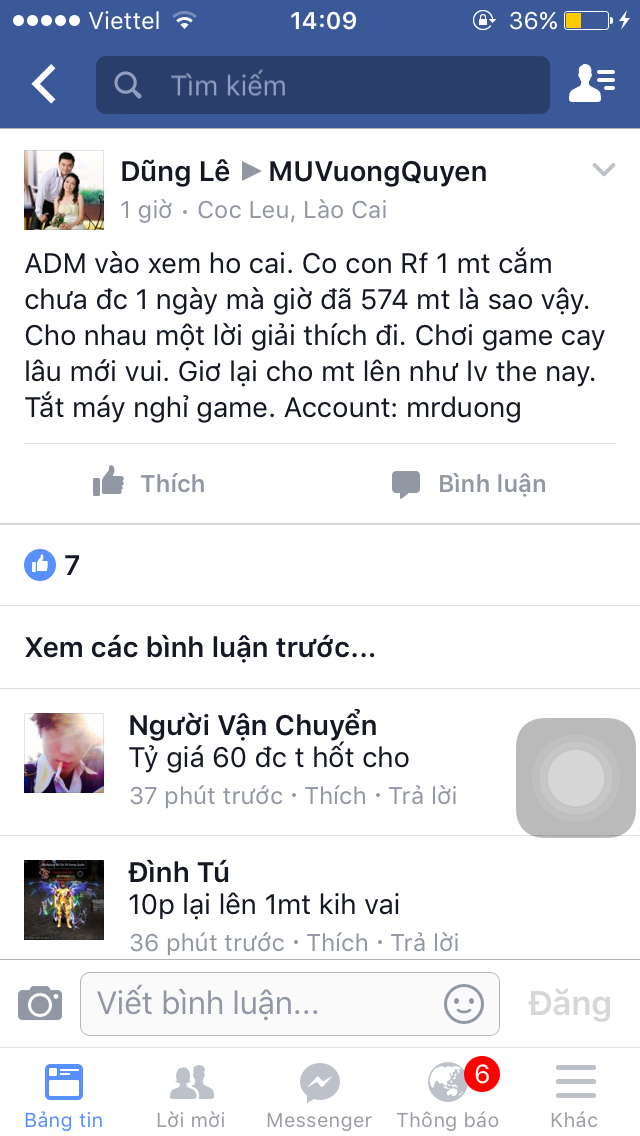Check the Thông báo notifications tab
This screenshot has height=1136, width=640.
click(x=447, y=1094)
